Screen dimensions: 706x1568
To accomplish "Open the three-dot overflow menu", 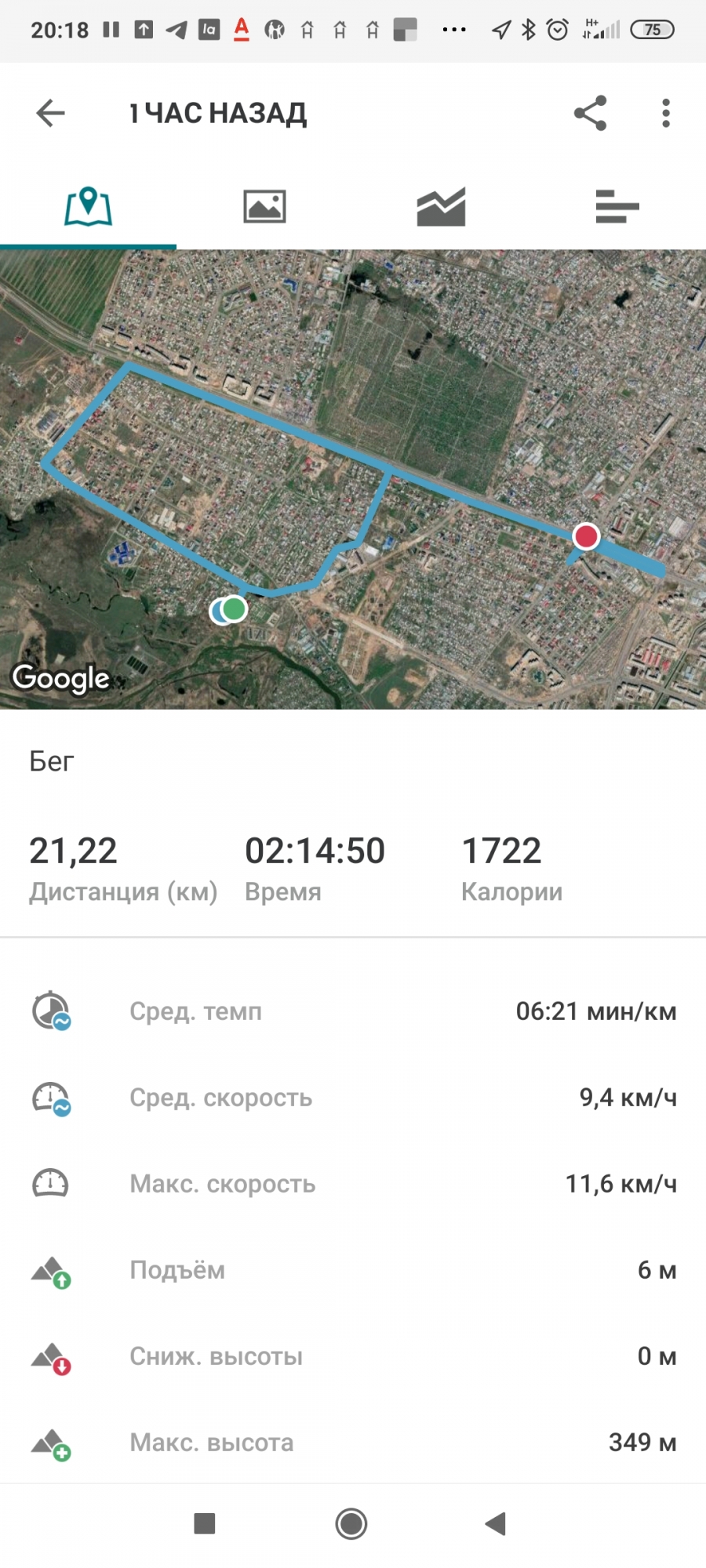I will click(665, 113).
